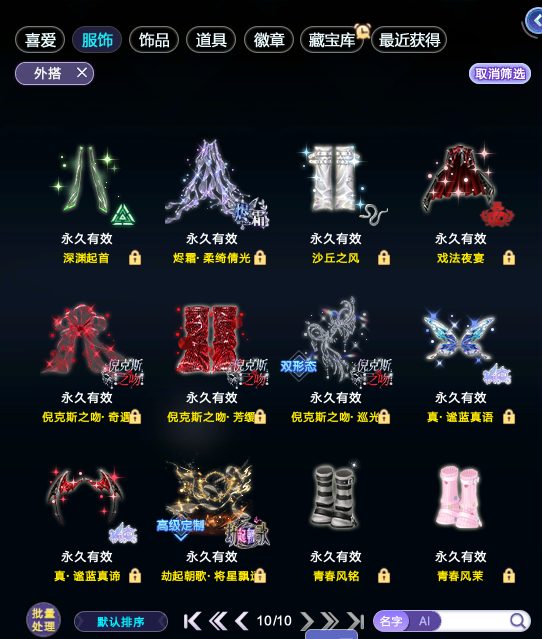This screenshot has height=639, width=542.
Task: Tap the search magnifier icon
Action: pyautogui.click(x=518, y=621)
